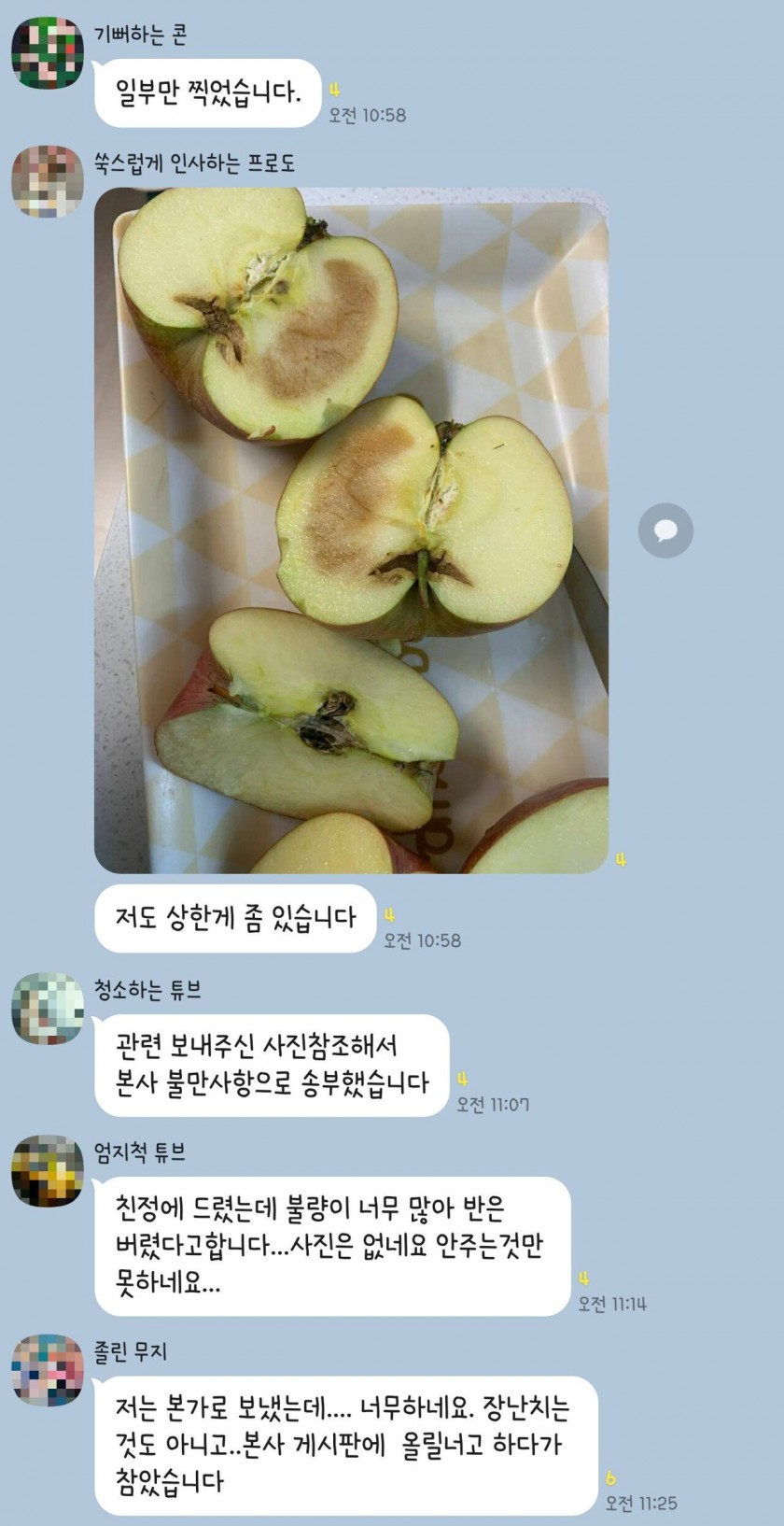
Task: Open 청소하는 튜브's profile avatar
Action: point(48,1009)
